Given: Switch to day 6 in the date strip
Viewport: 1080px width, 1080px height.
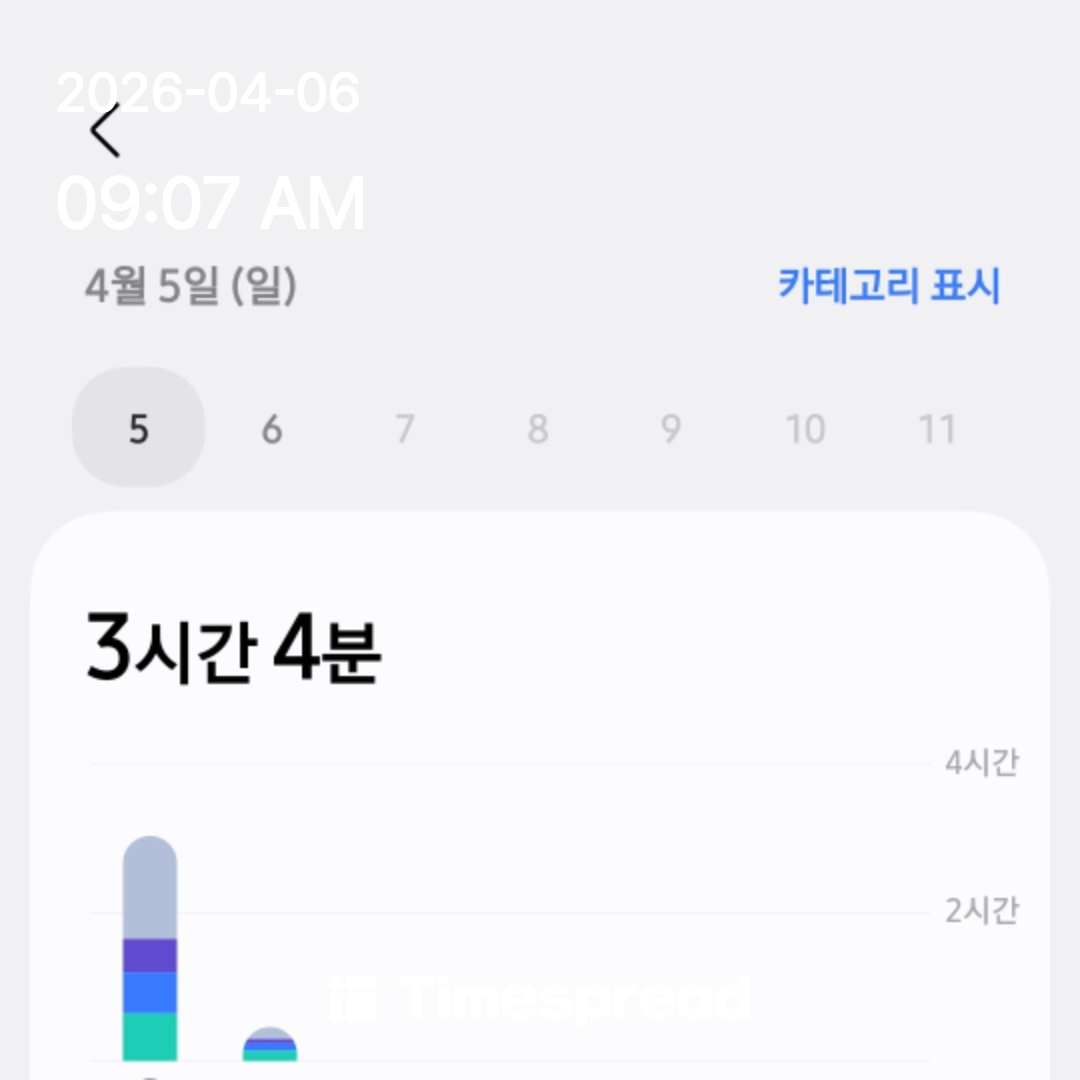Looking at the screenshot, I should 272,430.
